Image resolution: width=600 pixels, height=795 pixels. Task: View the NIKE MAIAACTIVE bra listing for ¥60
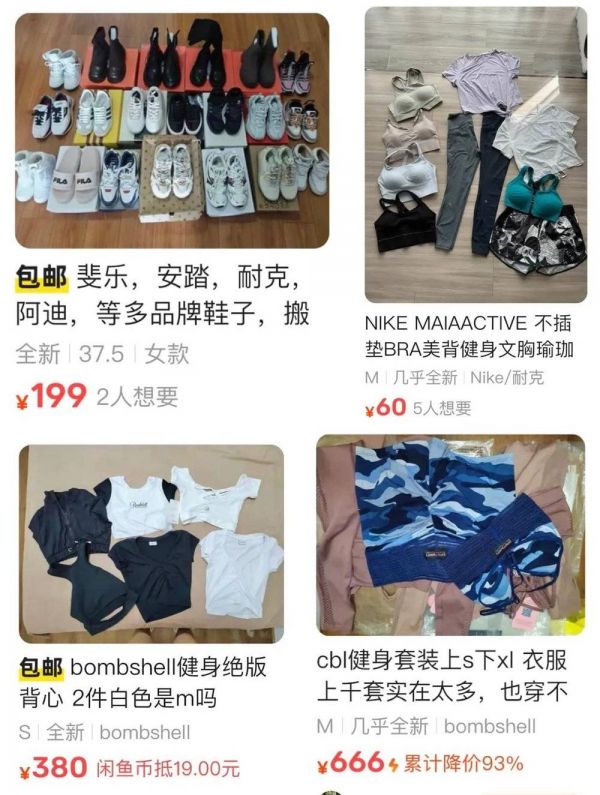tap(475, 155)
